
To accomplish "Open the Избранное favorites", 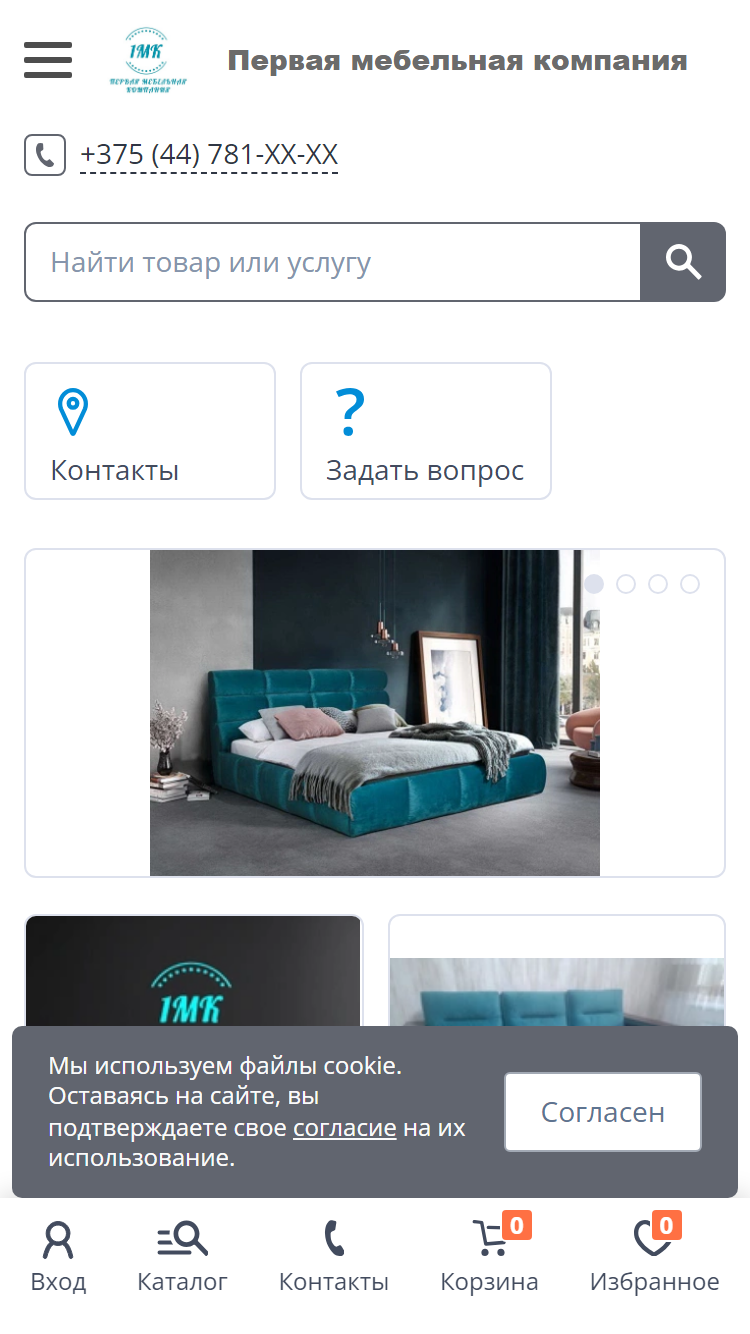I will pyautogui.click(x=654, y=1257).
